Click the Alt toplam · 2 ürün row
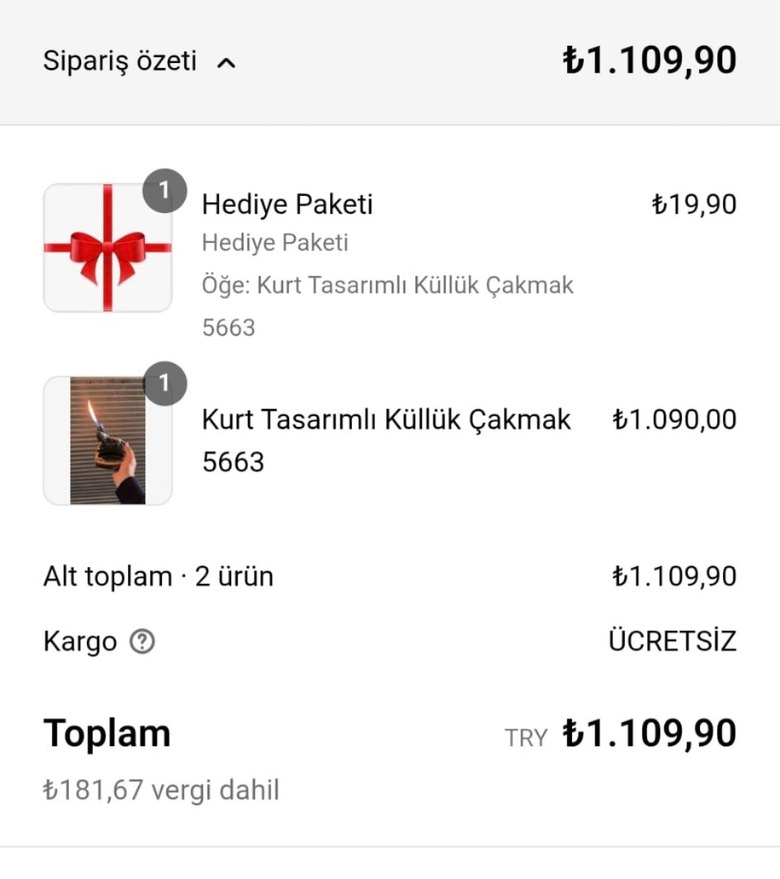The width and height of the screenshot is (780, 879). point(158,576)
